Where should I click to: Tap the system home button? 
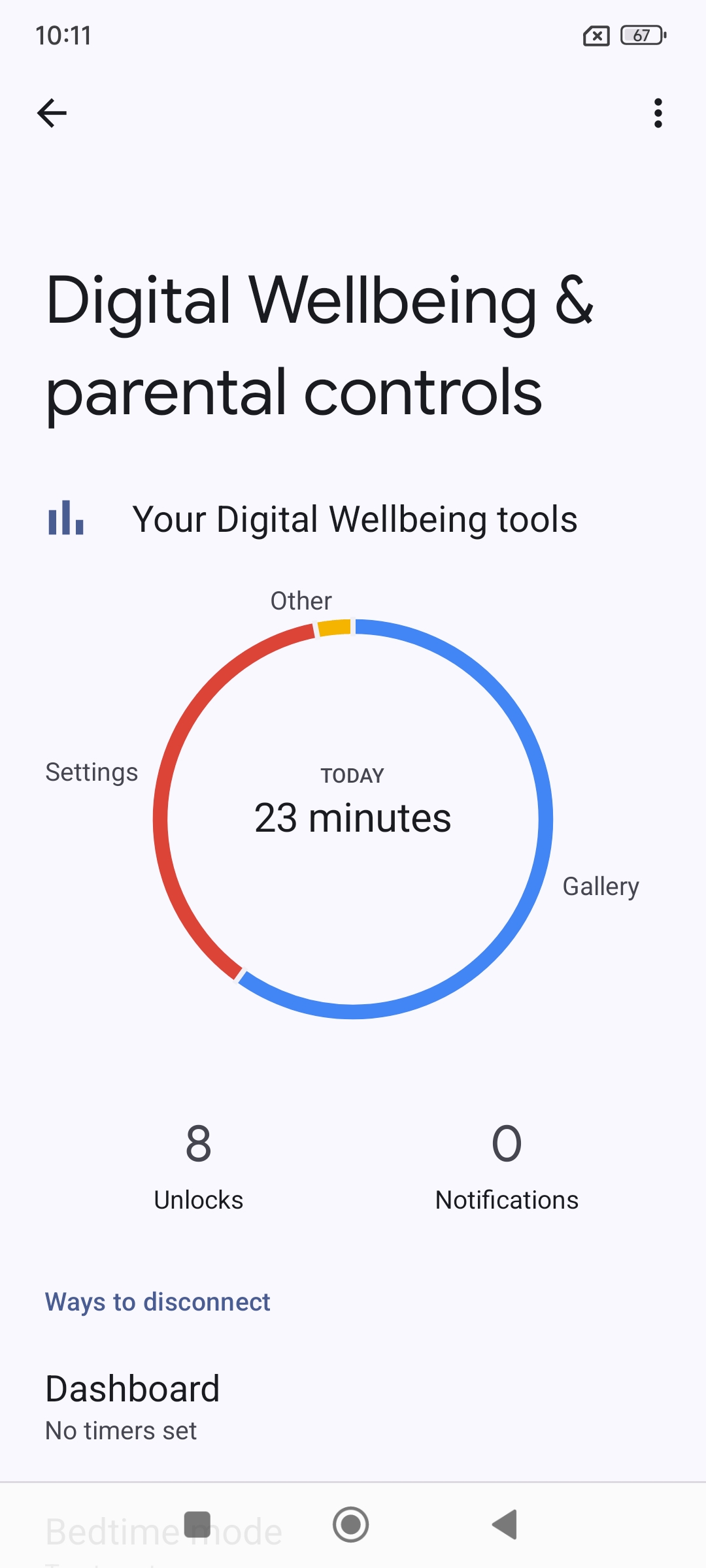point(351,1524)
